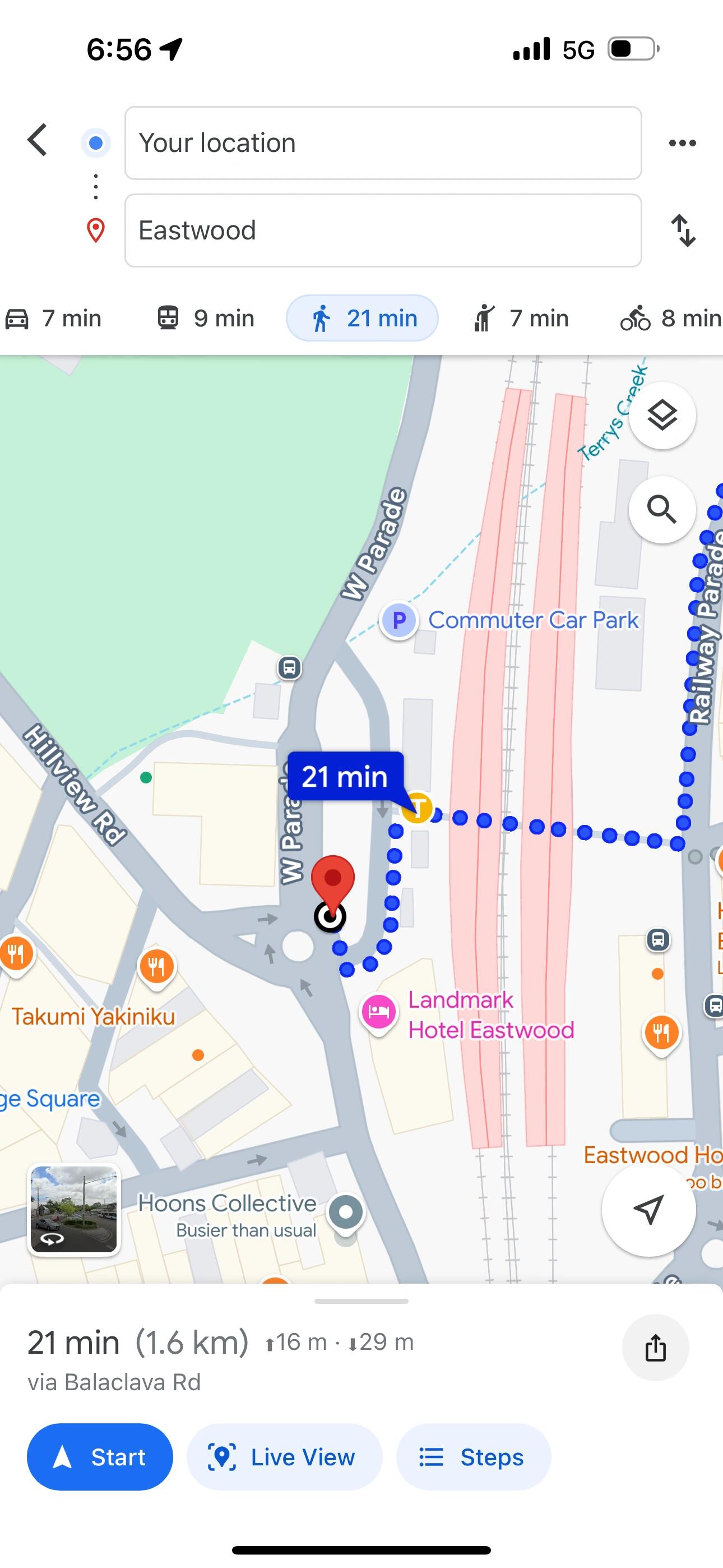Open Commuter Car Park marker
723x1568 pixels.
coord(398,620)
